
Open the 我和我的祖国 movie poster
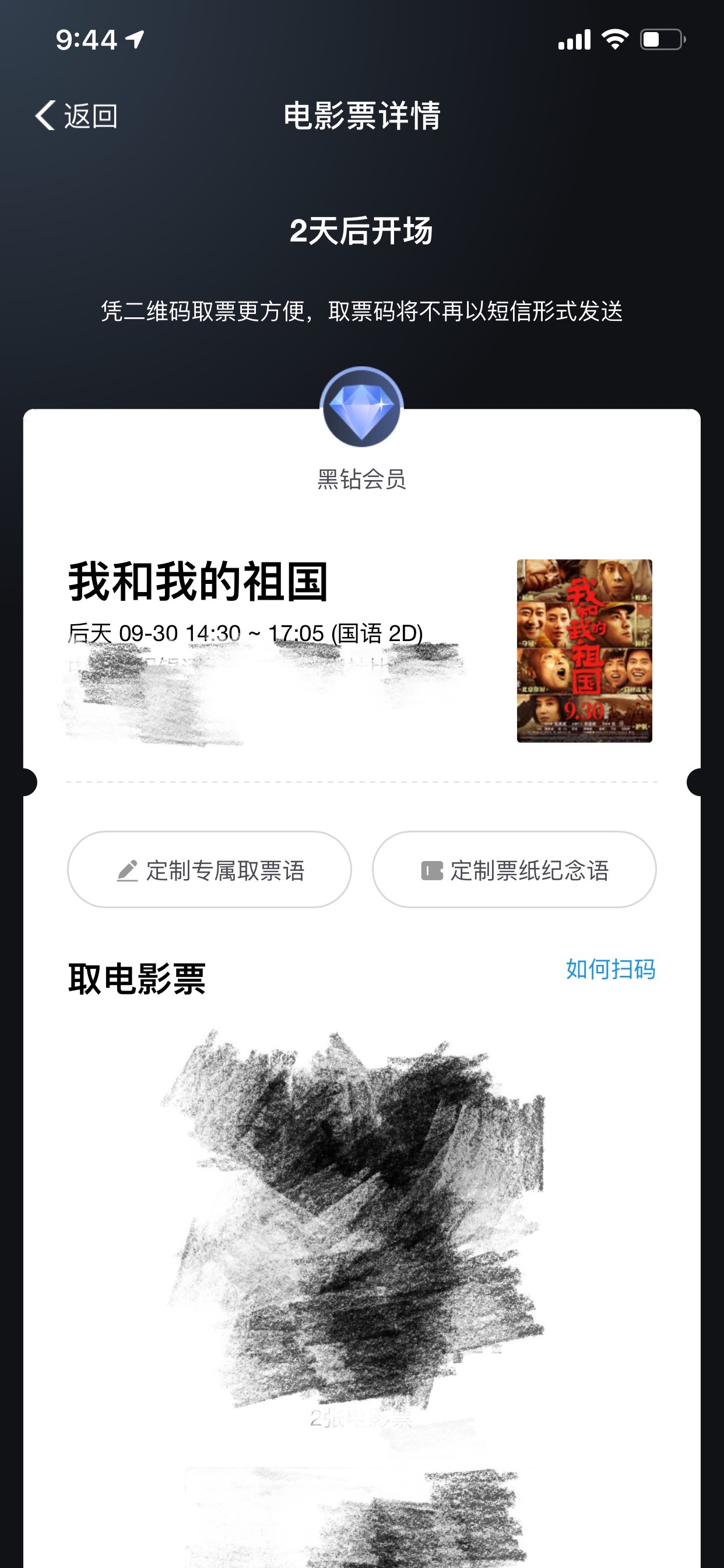click(x=584, y=650)
